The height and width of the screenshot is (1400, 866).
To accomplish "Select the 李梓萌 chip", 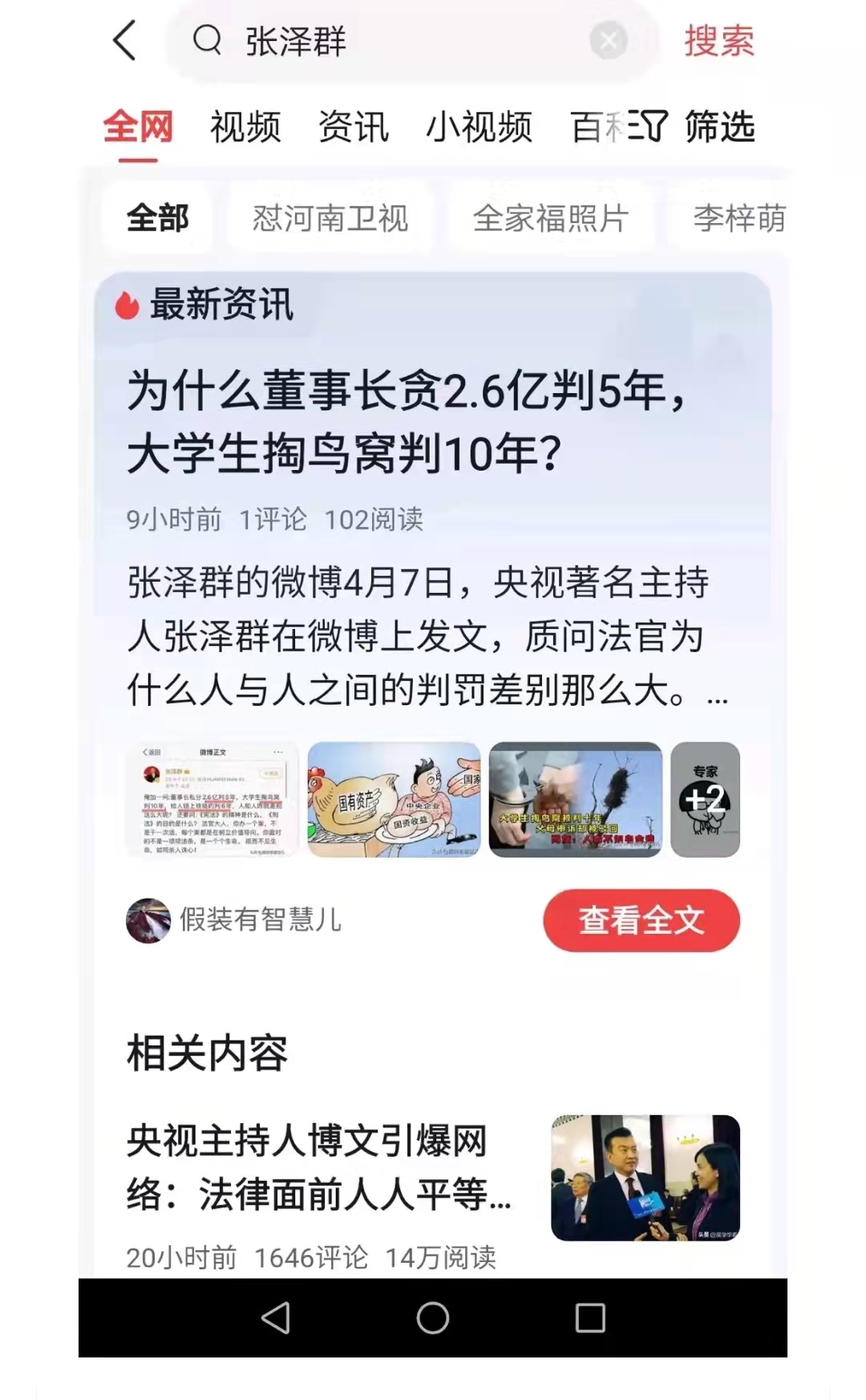I will (739, 217).
